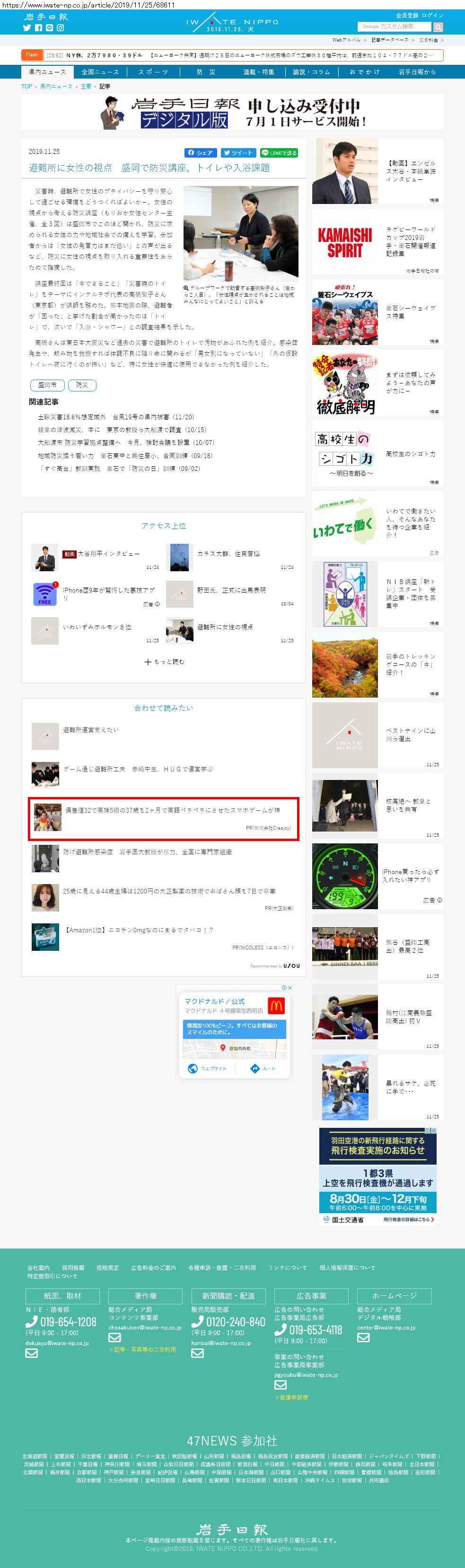The width and height of the screenshot is (465, 1568).
Task: Switch to the スポーツ tab
Action: (153, 72)
